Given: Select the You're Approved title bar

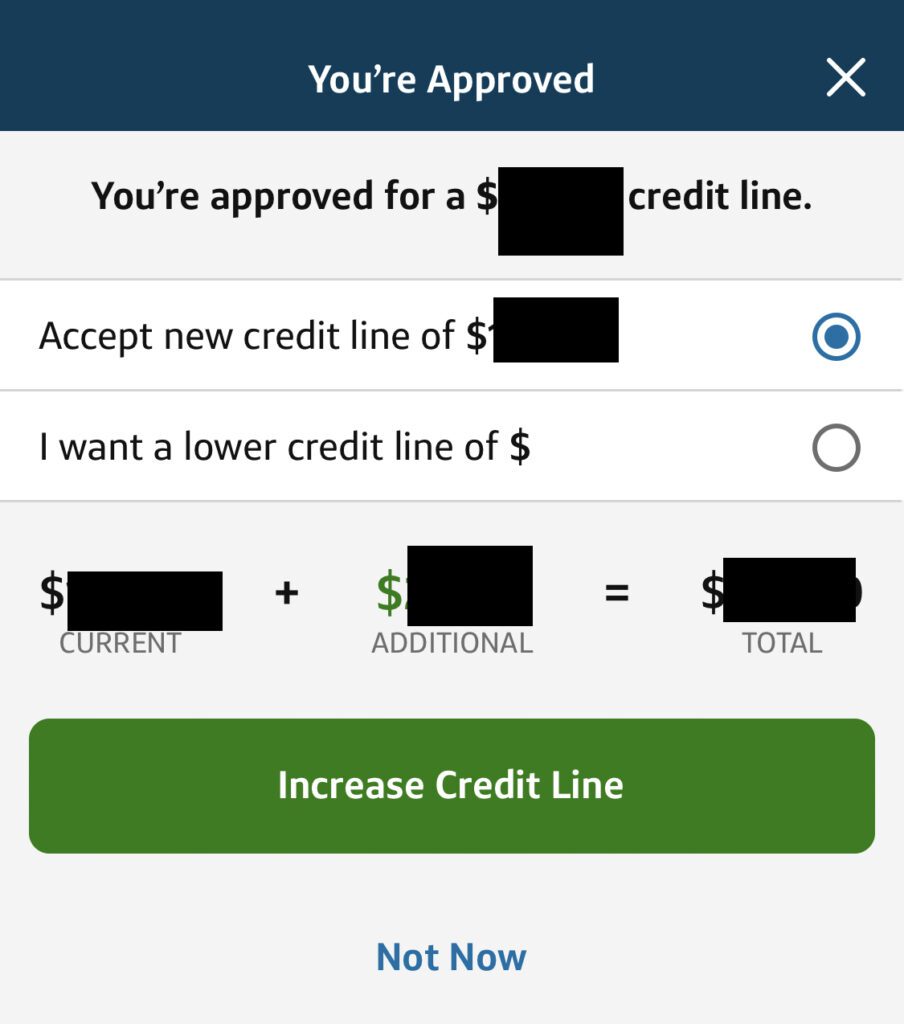Looking at the screenshot, I should pos(452,77).
